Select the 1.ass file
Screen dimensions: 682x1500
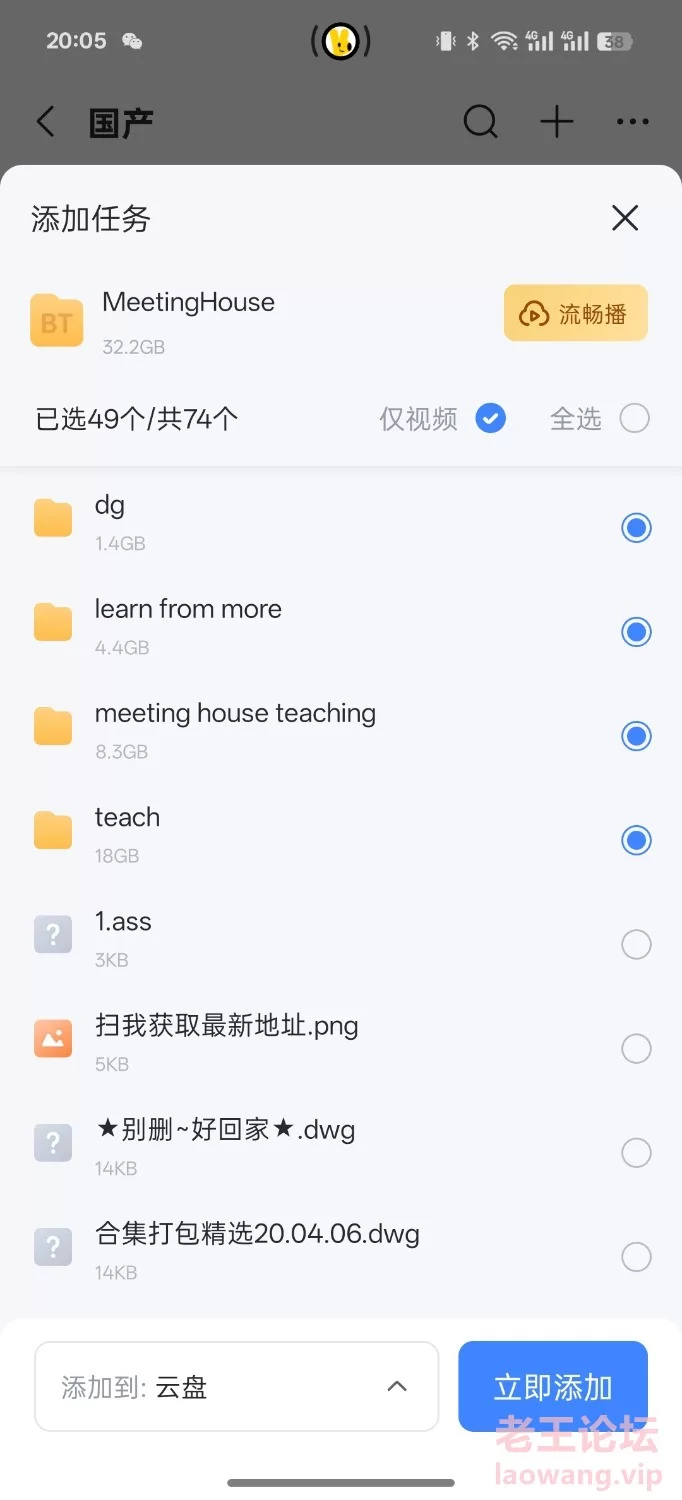point(636,944)
